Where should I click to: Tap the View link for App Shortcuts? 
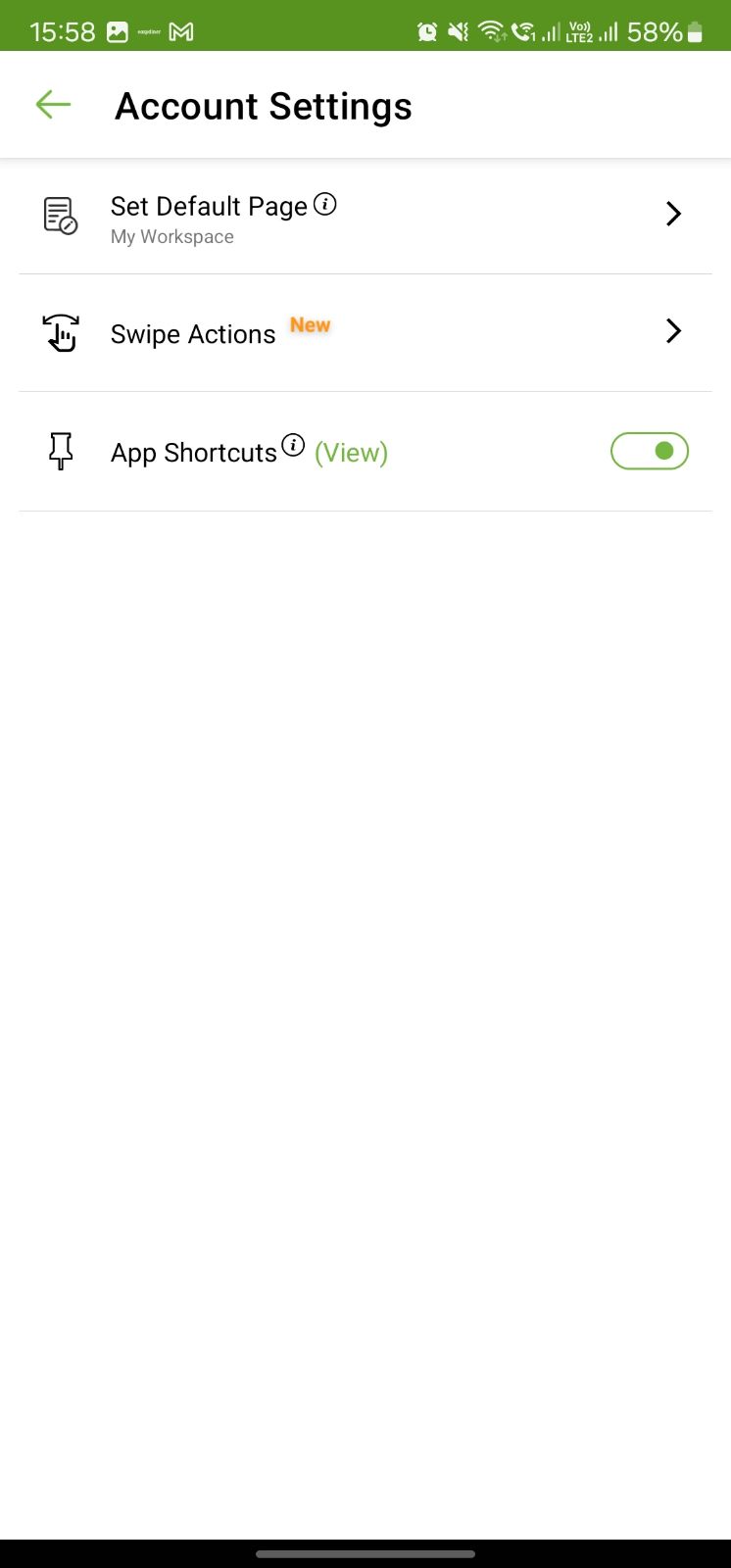tap(351, 453)
